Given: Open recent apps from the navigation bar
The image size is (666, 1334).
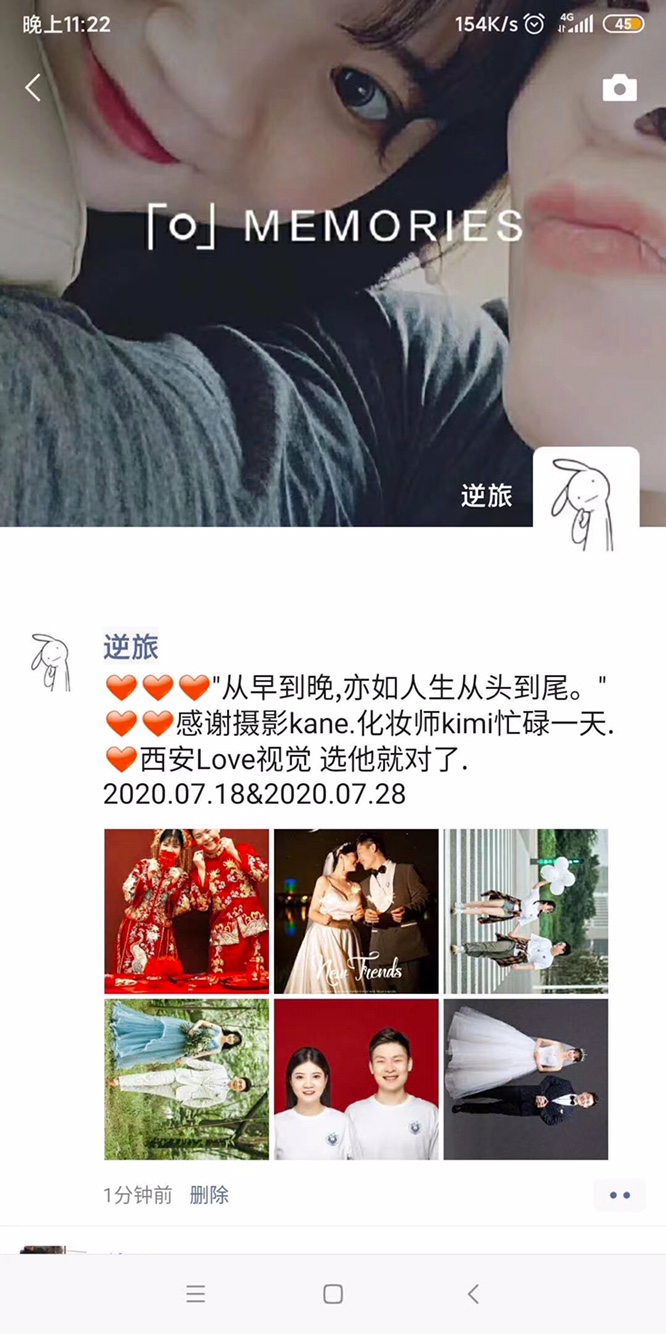Looking at the screenshot, I should 196,1293.
